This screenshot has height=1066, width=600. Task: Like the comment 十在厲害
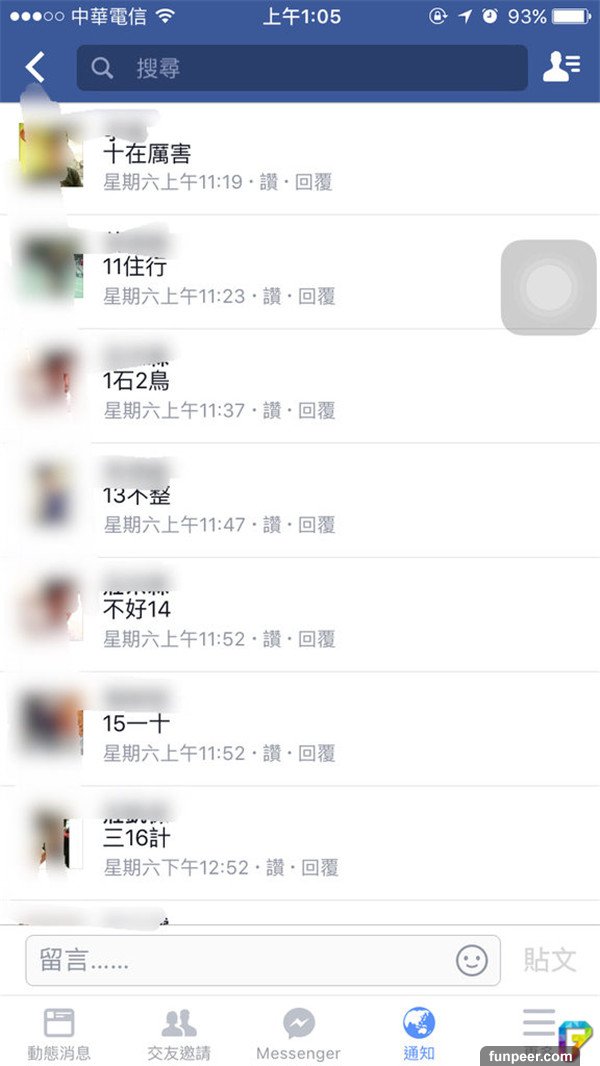click(x=271, y=182)
